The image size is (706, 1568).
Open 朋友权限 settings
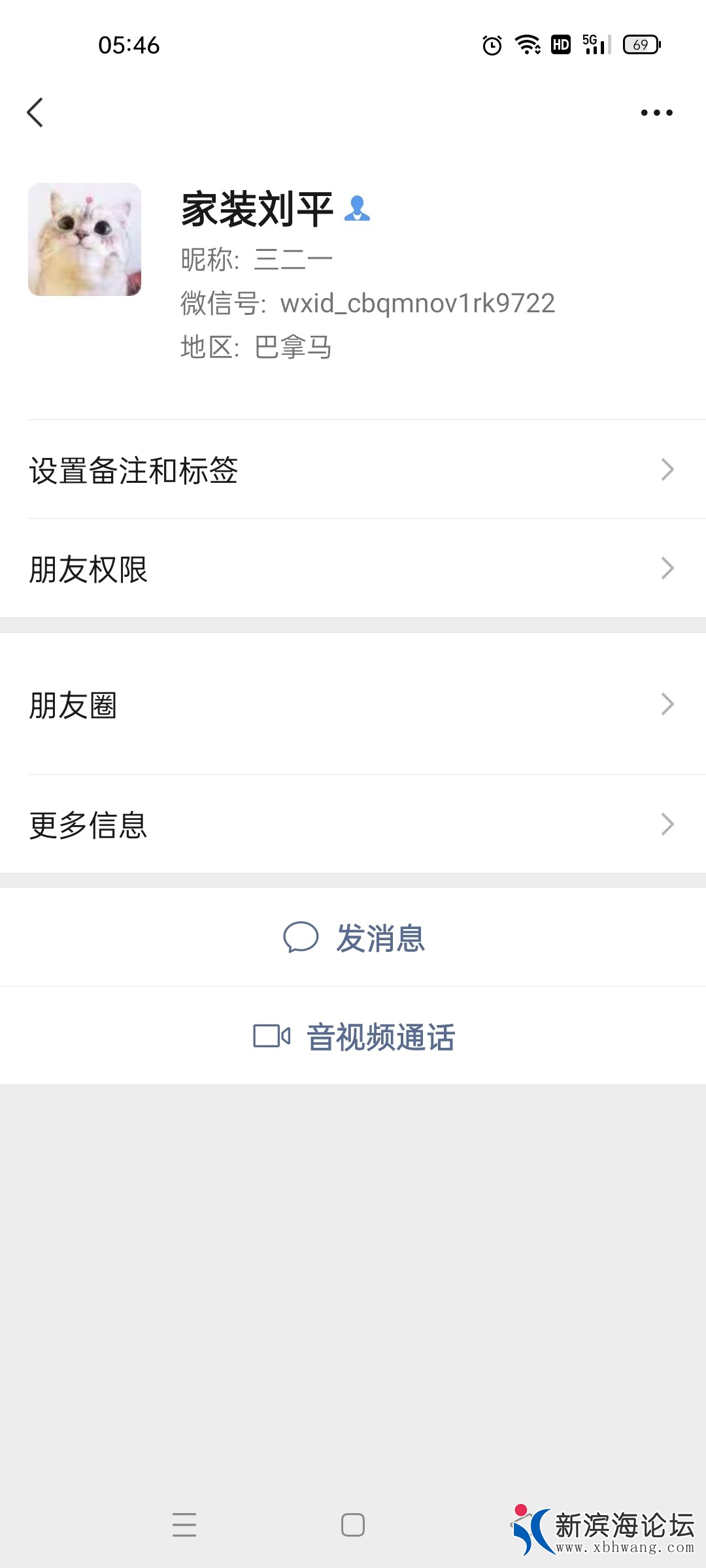353,568
